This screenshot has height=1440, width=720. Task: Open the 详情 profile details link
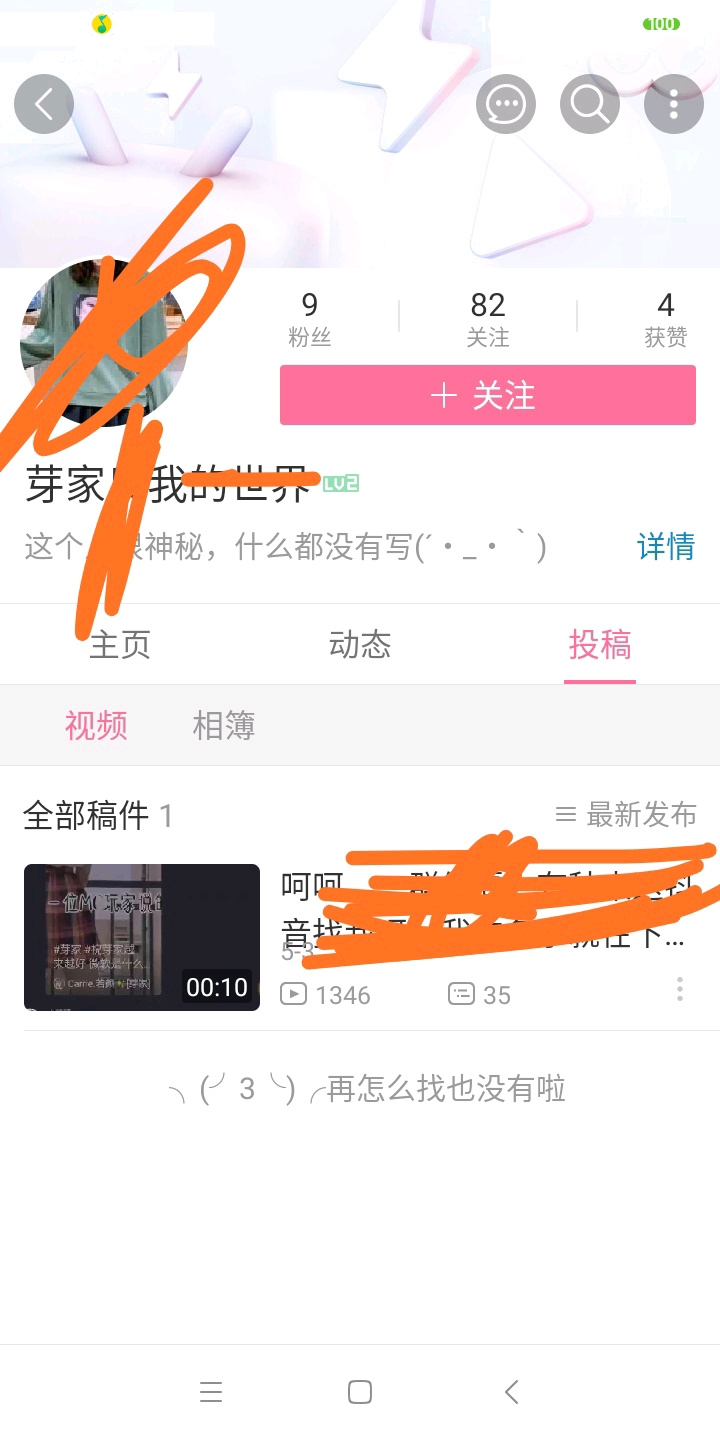(666, 547)
